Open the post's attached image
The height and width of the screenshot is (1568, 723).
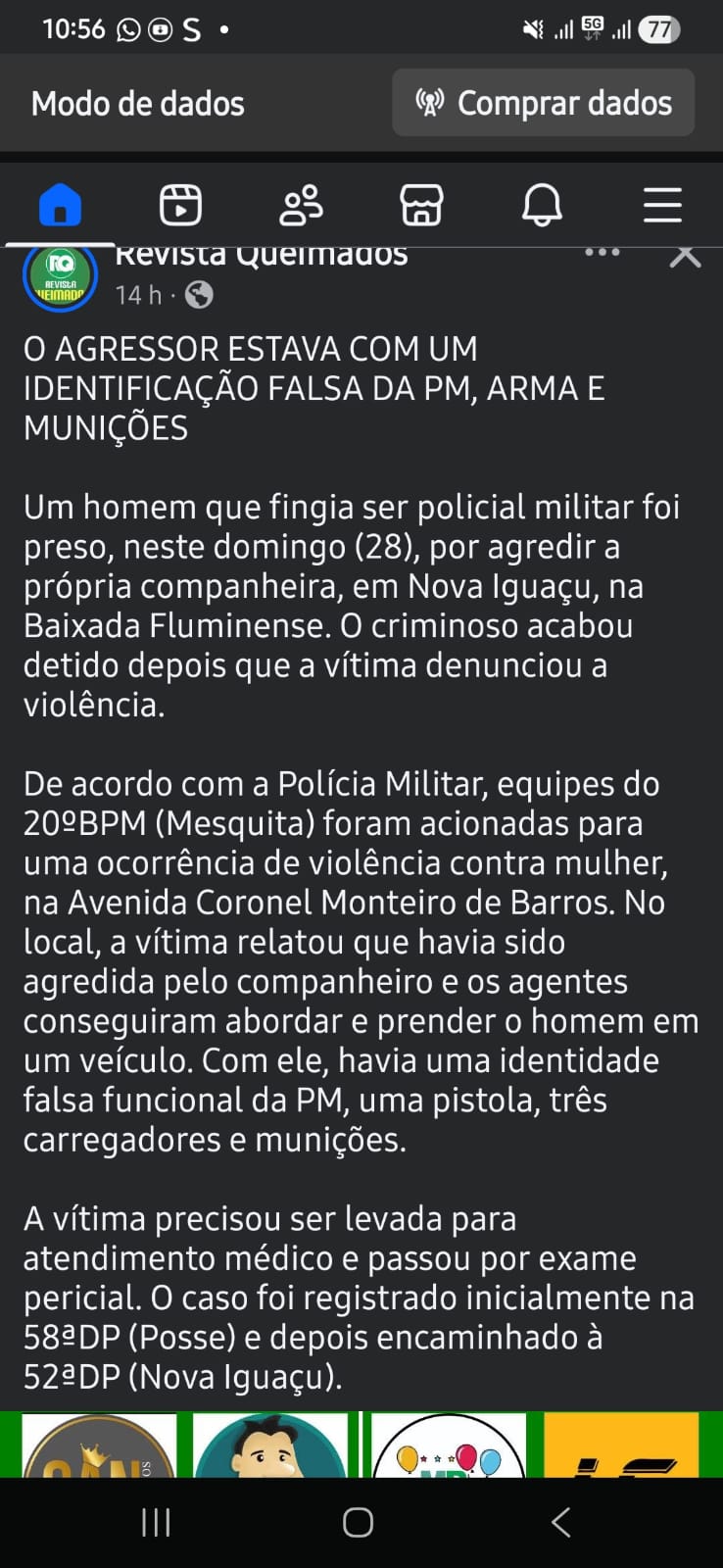point(361,1445)
